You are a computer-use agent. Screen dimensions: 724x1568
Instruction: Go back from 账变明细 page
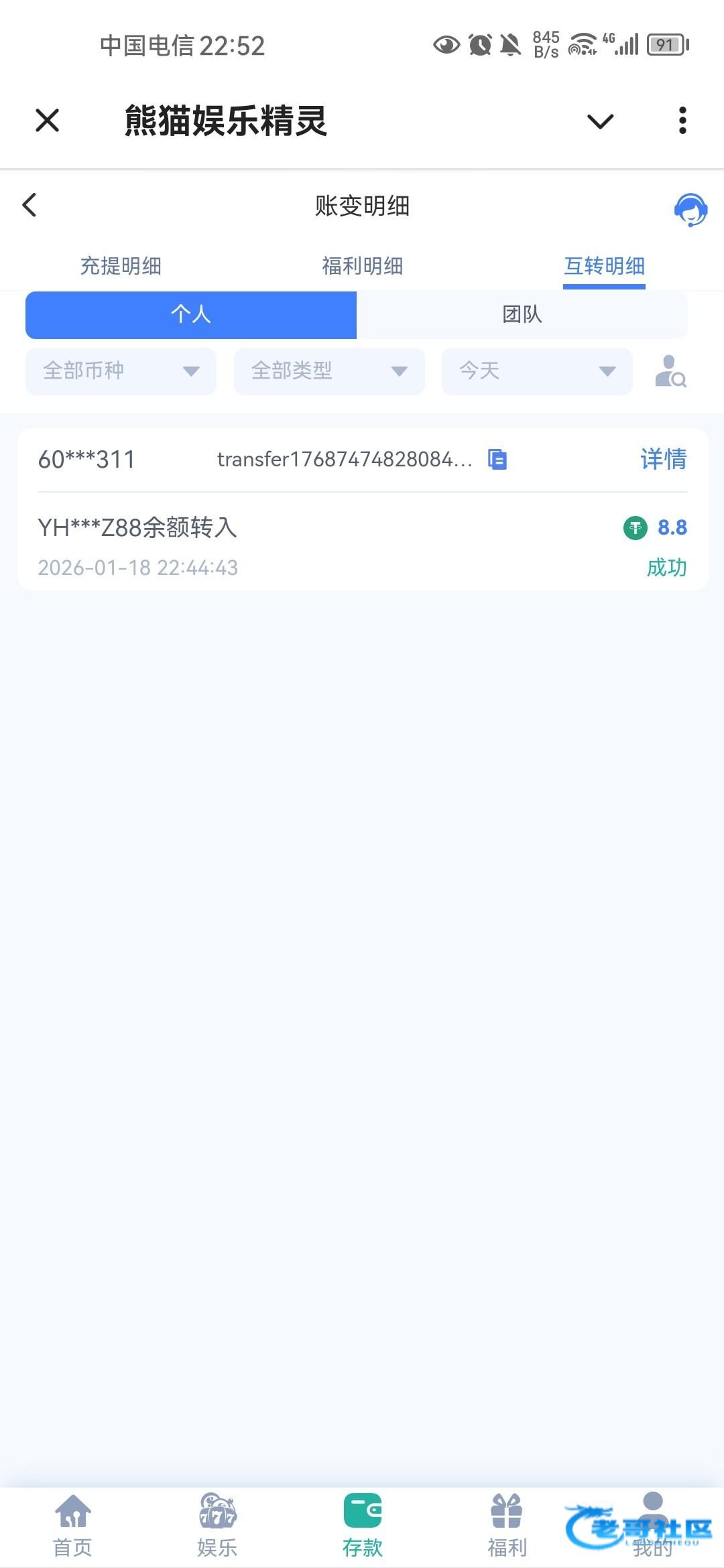pos(29,205)
